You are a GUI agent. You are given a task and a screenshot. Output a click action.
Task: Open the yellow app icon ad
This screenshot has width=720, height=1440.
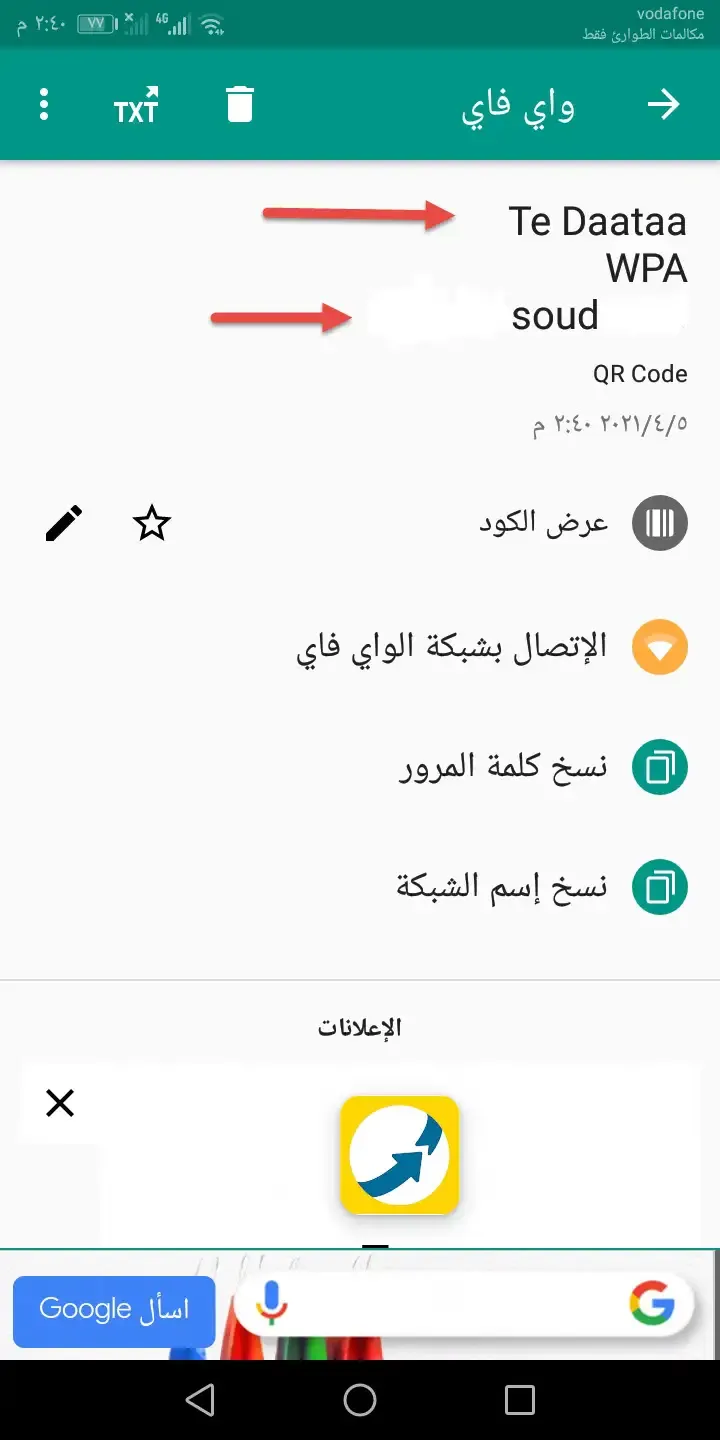pyautogui.click(x=399, y=1155)
